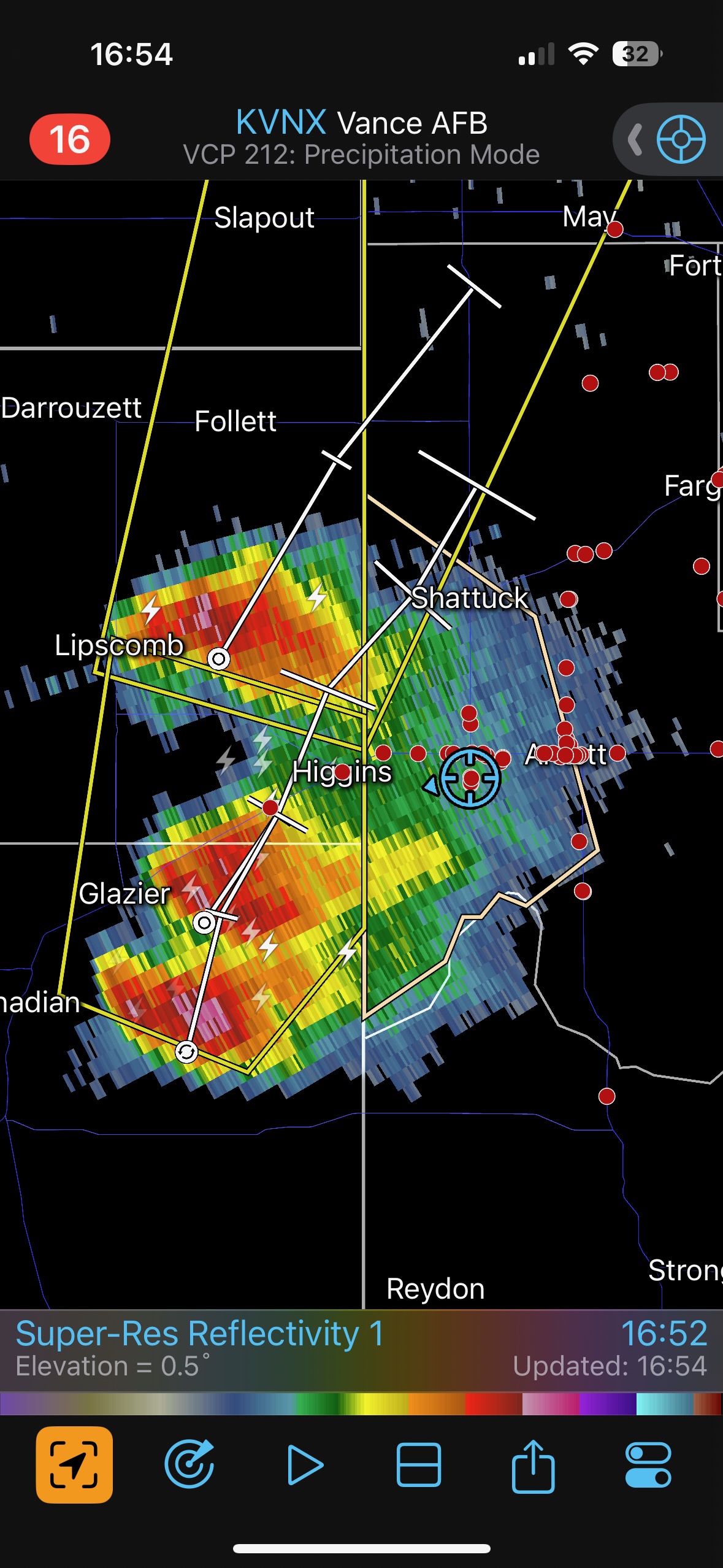Select the rotation marker at the storm's southern tip
Viewport: 723px width, 1568px height.
pos(186,1053)
